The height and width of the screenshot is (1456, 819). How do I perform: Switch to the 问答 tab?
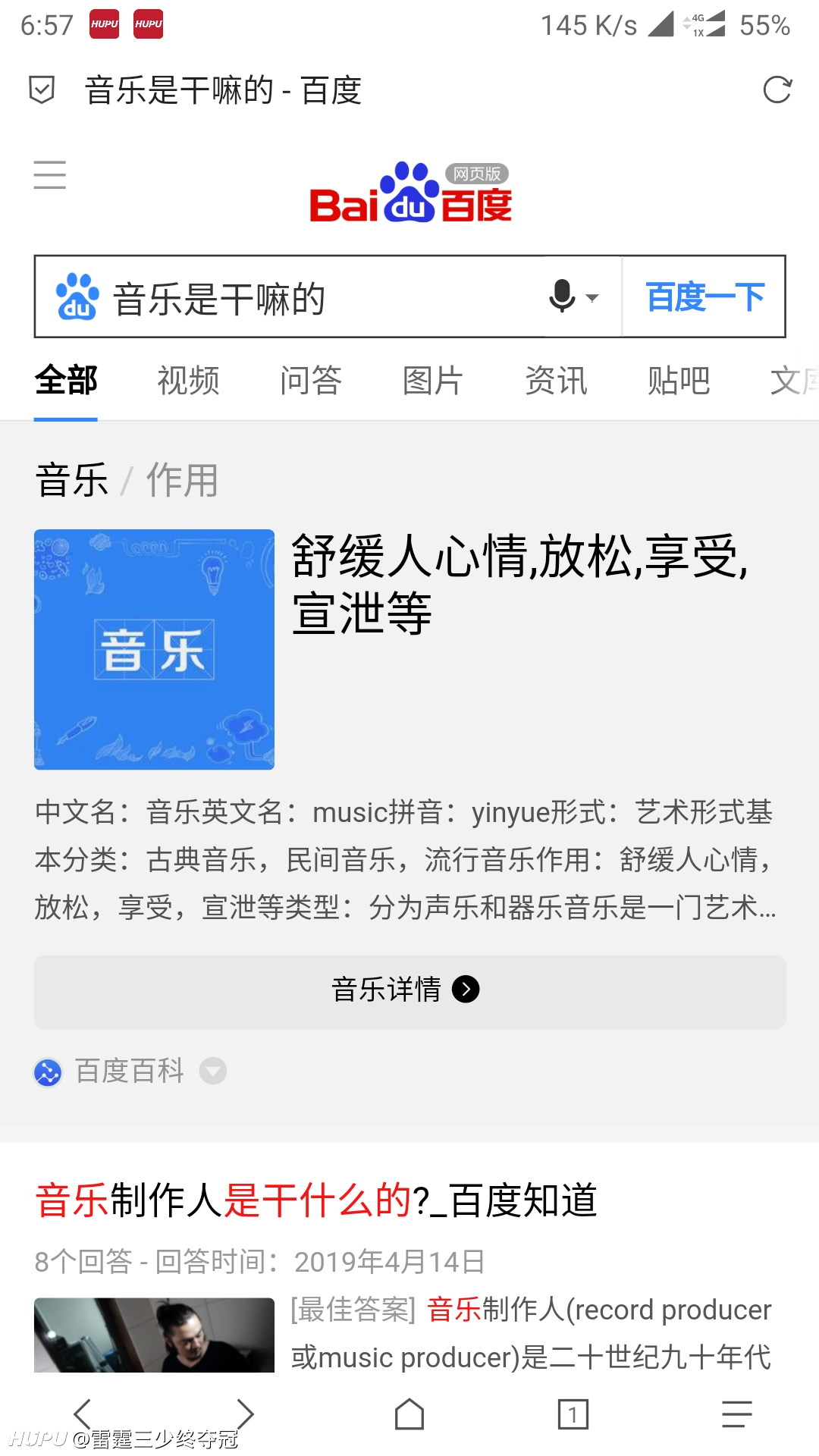click(311, 381)
